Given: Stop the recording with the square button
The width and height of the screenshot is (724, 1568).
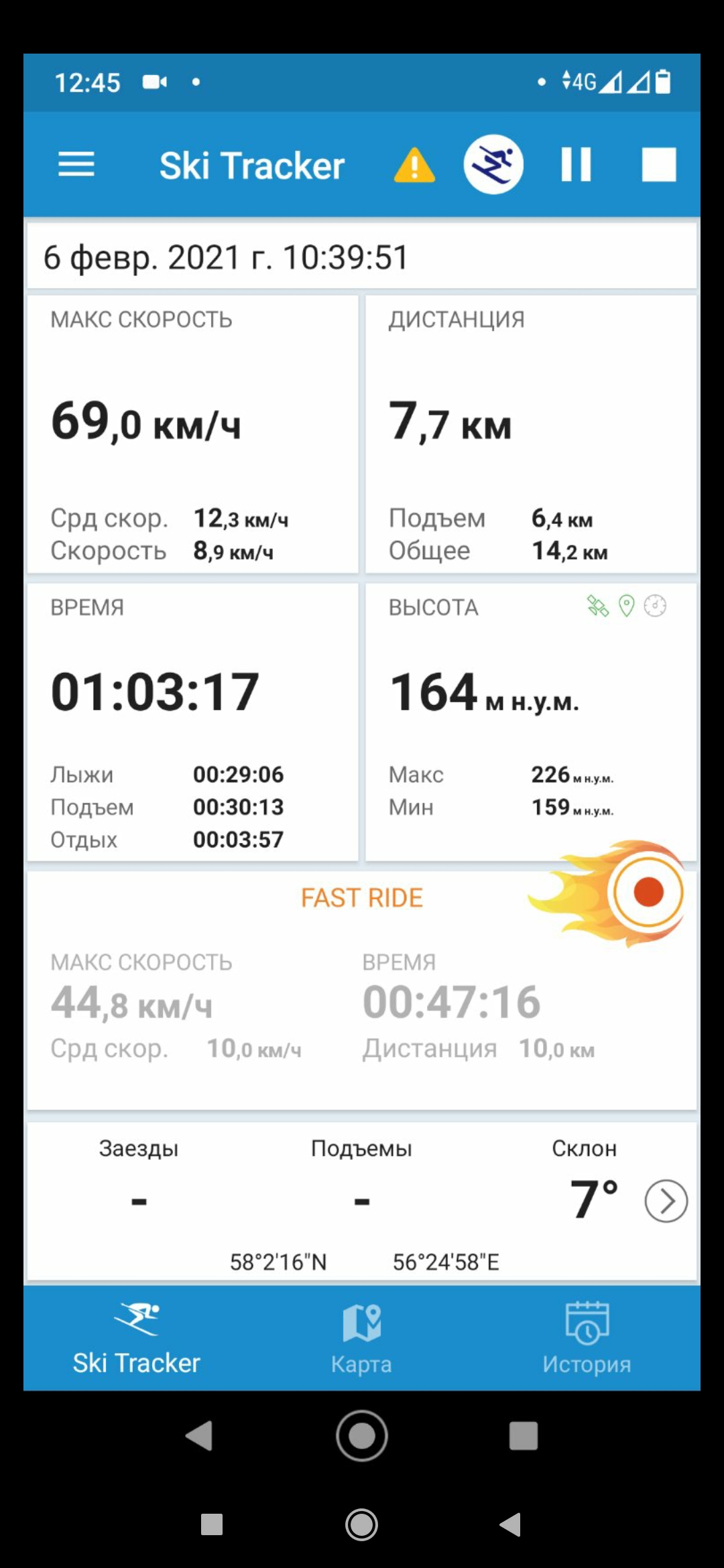Looking at the screenshot, I should point(658,165).
